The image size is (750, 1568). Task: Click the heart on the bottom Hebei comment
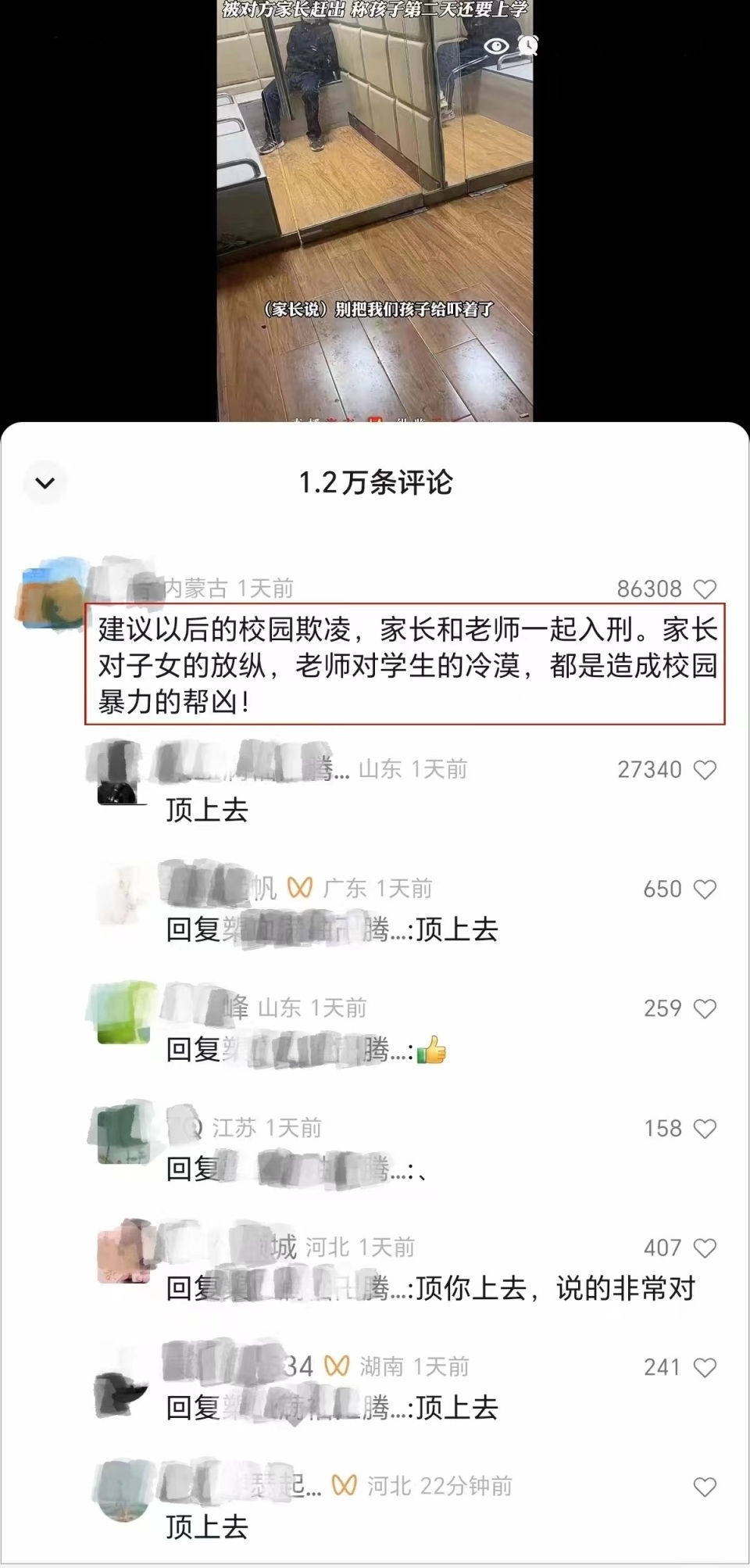pyautogui.click(x=704, y=1487)
